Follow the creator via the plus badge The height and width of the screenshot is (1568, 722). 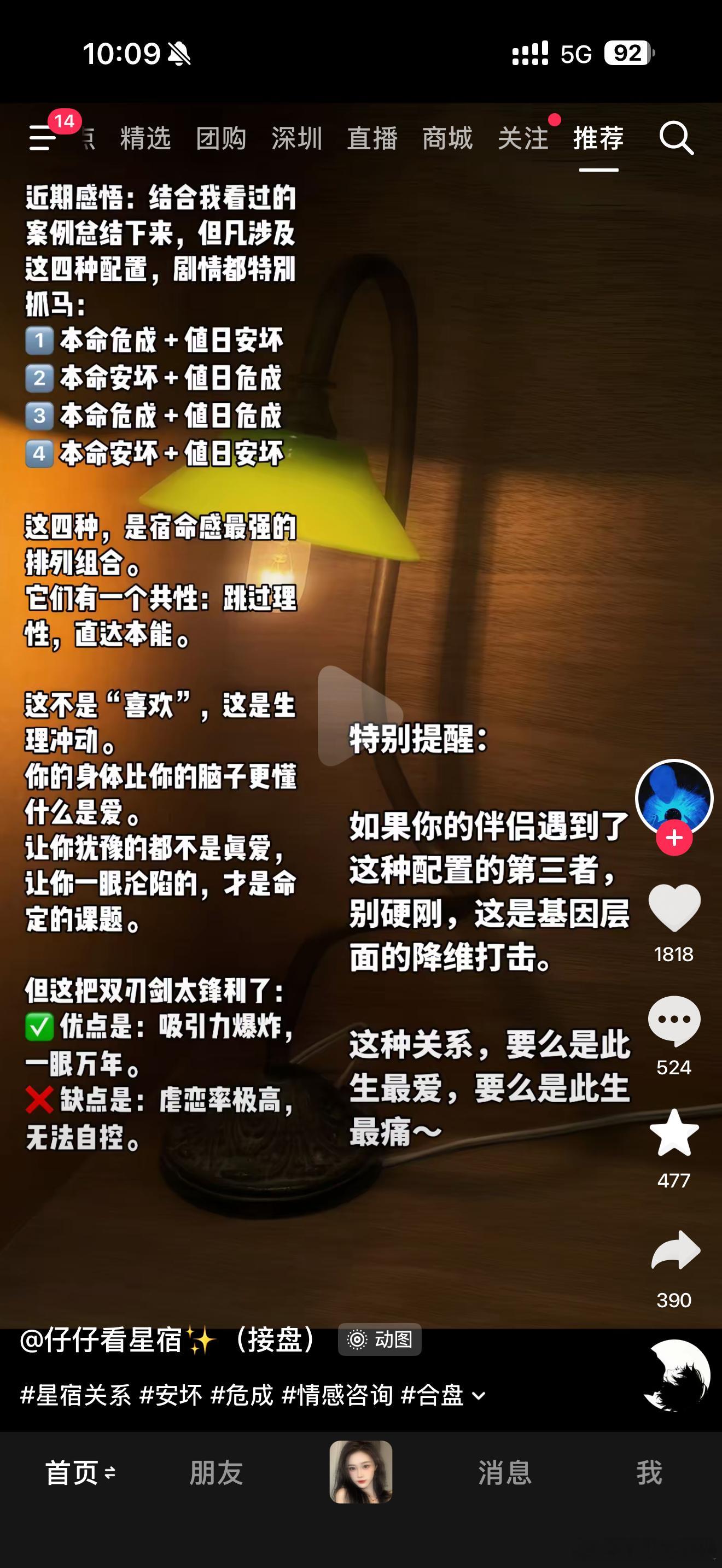[x=674, y=838]
